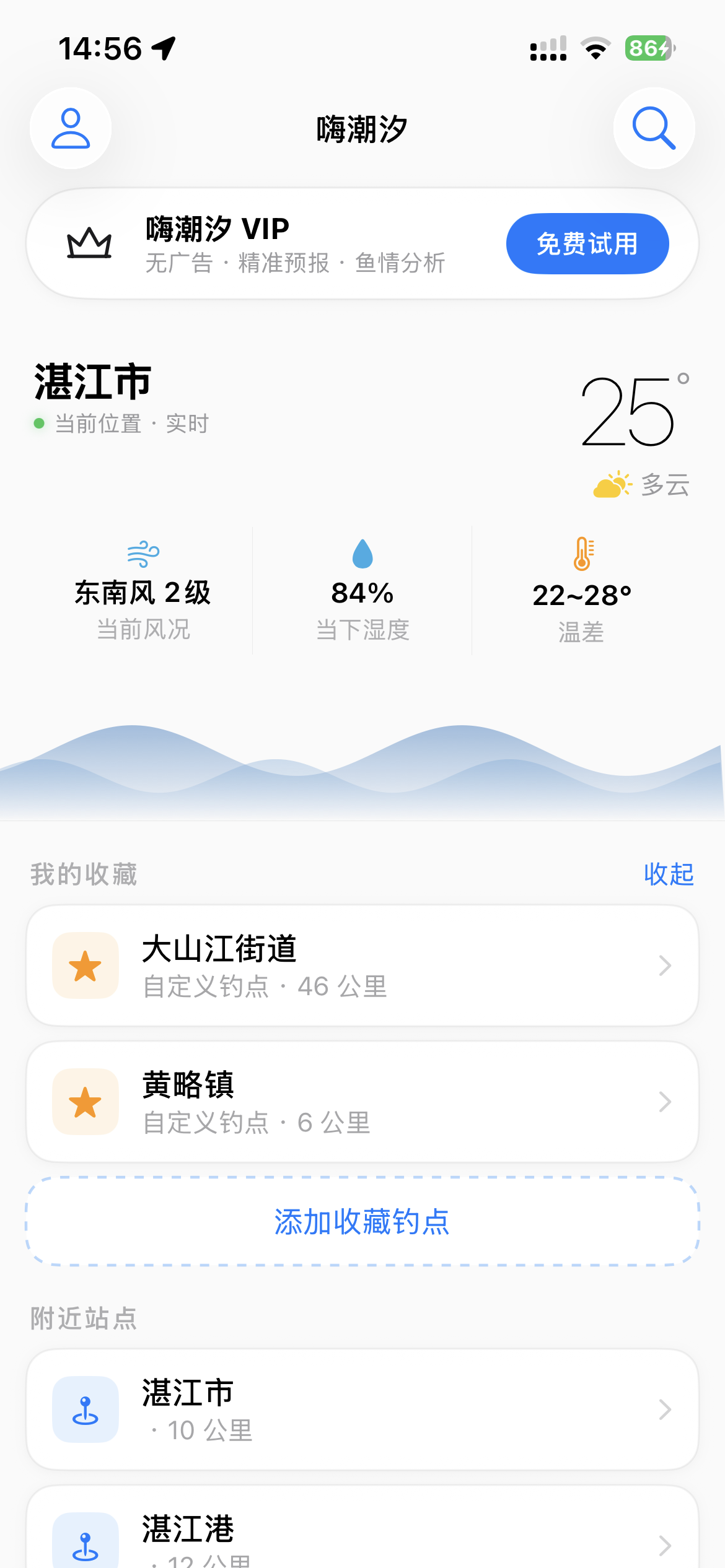Open the profile icon at top left
The image size is (725, 1568).
point(70,128)
